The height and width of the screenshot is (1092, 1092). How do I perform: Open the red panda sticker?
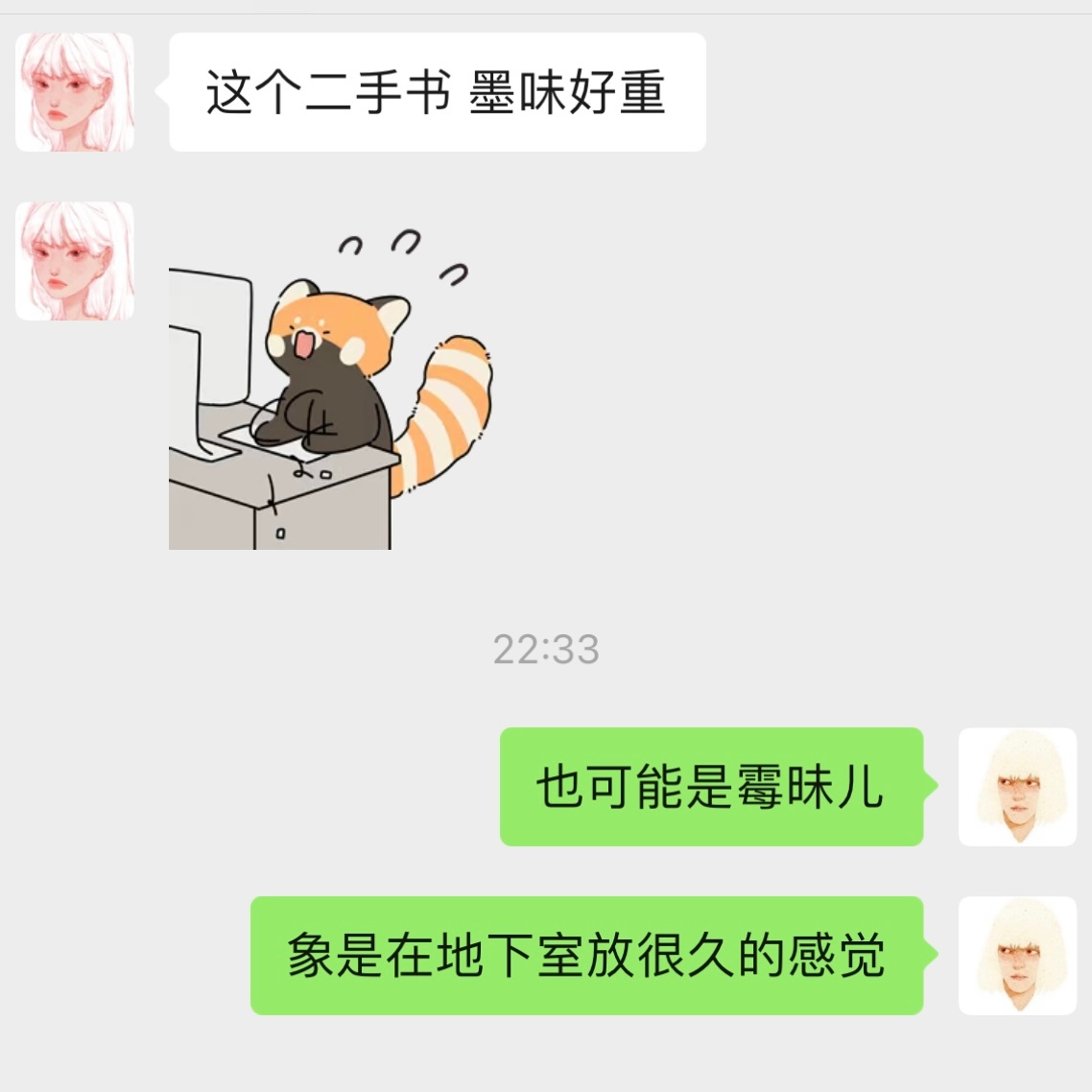pos(331,393)
